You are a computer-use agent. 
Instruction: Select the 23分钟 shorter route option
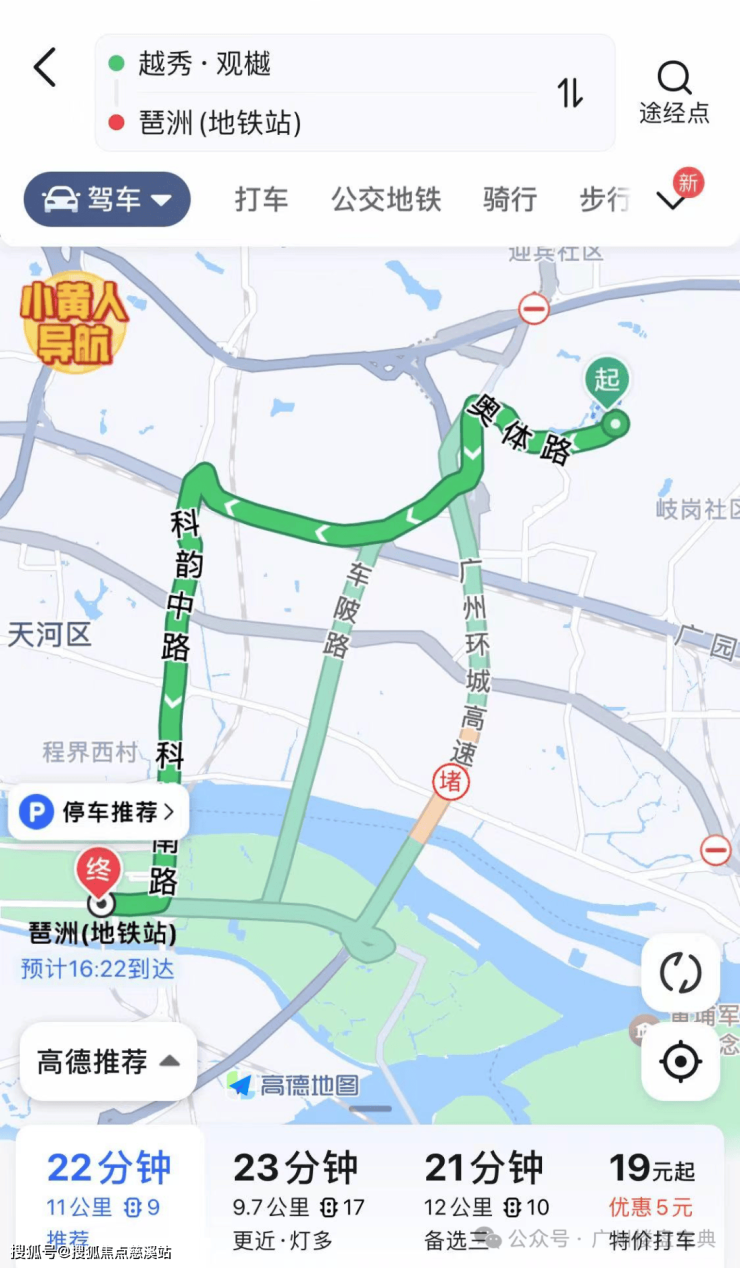coord(298,1194)
